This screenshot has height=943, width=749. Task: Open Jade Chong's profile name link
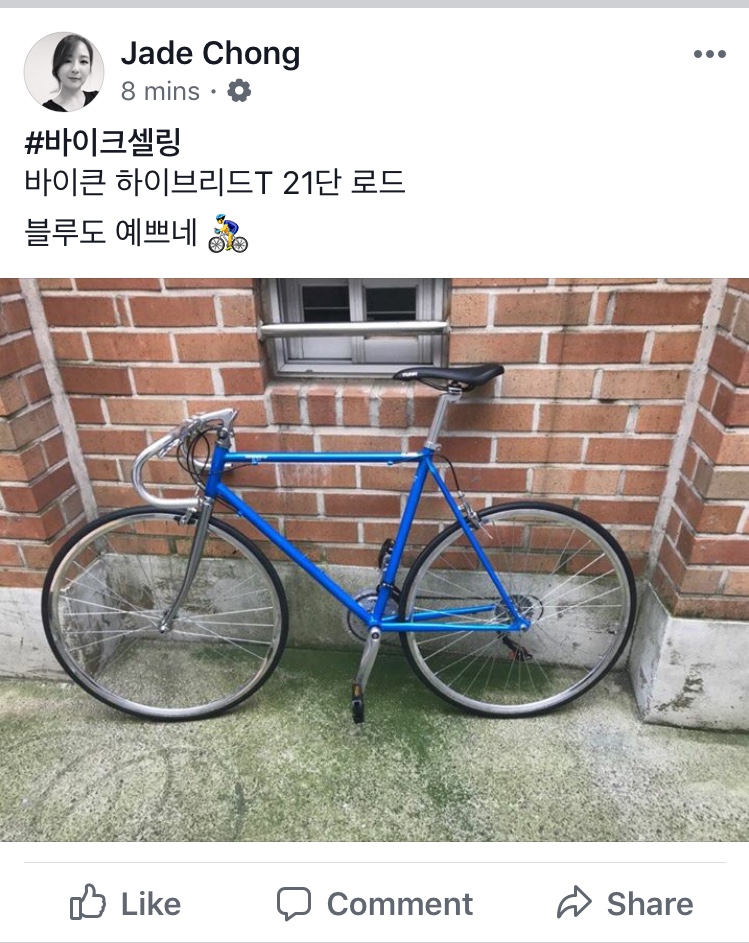(210, 53)
